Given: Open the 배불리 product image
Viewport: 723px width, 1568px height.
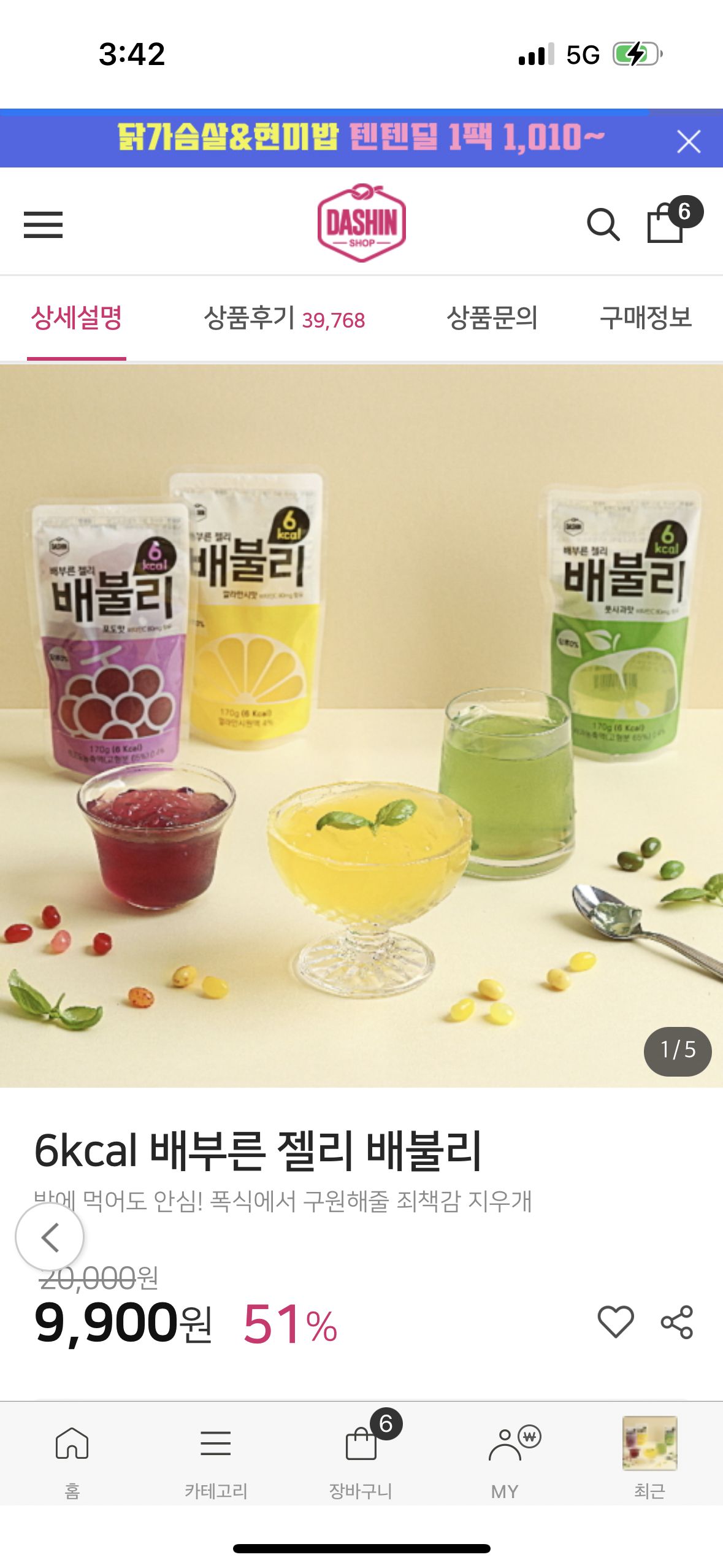Looking at the screenshot, I should tap(361, 725).
